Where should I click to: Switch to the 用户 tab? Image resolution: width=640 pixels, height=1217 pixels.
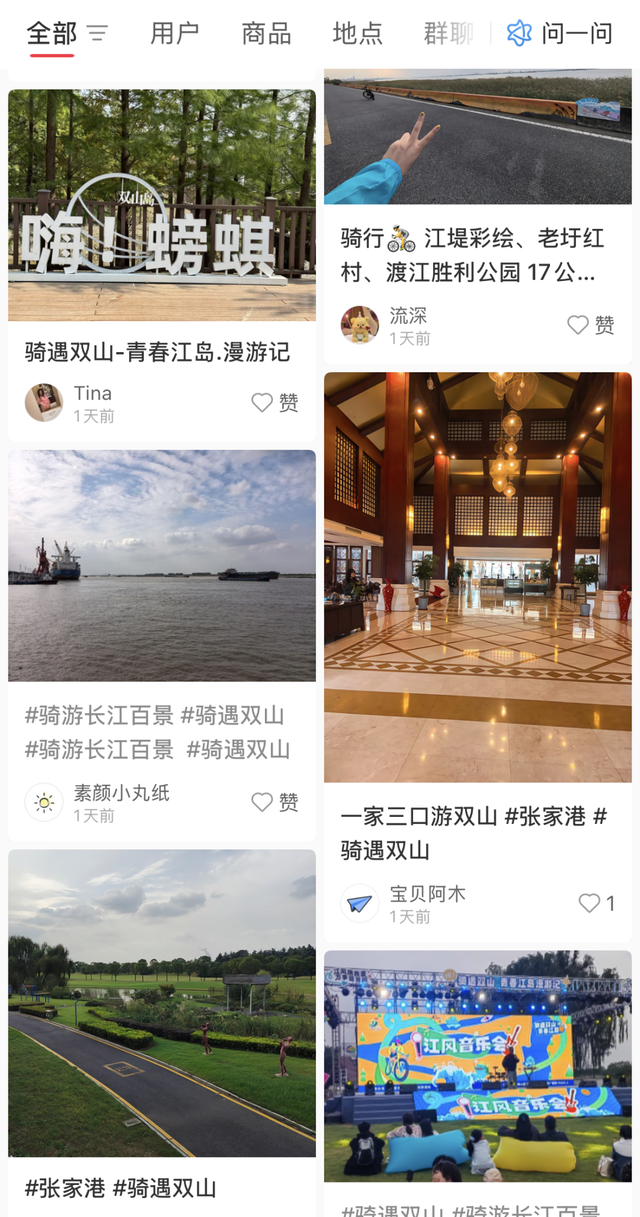[174, 34]
